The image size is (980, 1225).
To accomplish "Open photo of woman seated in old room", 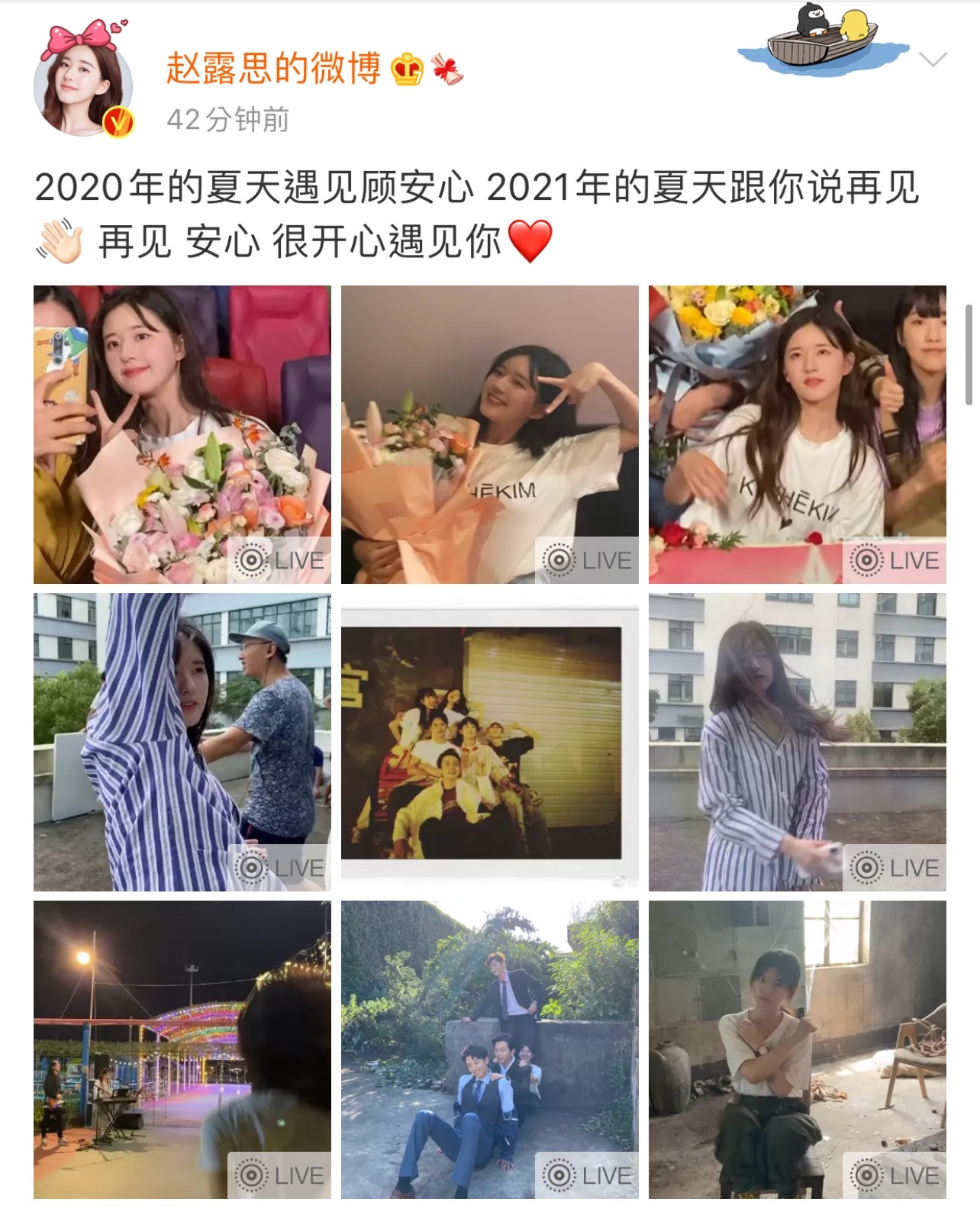I will click(797, 1049).
